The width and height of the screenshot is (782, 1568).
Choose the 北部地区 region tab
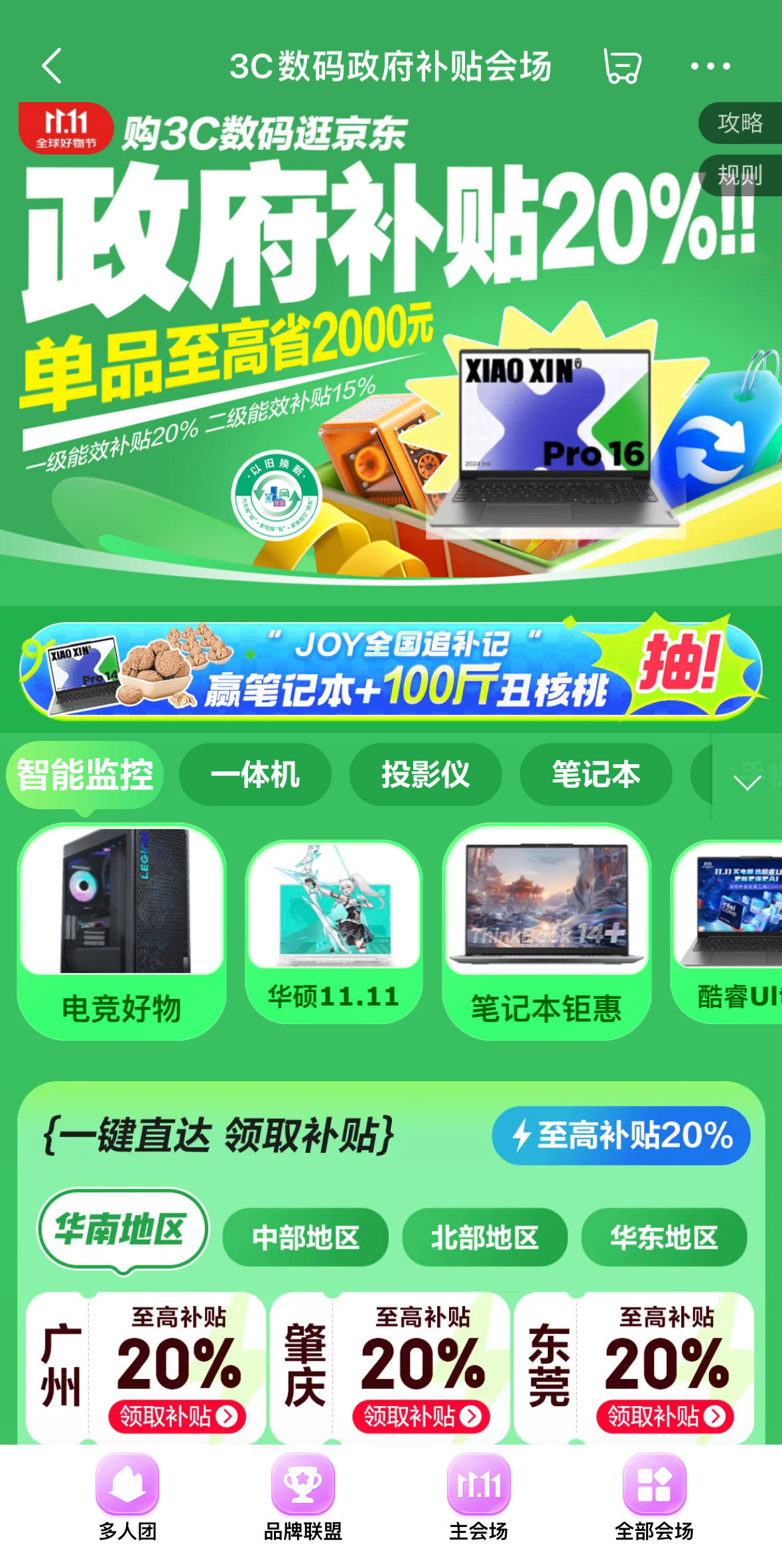click(x=485, y=1238)
